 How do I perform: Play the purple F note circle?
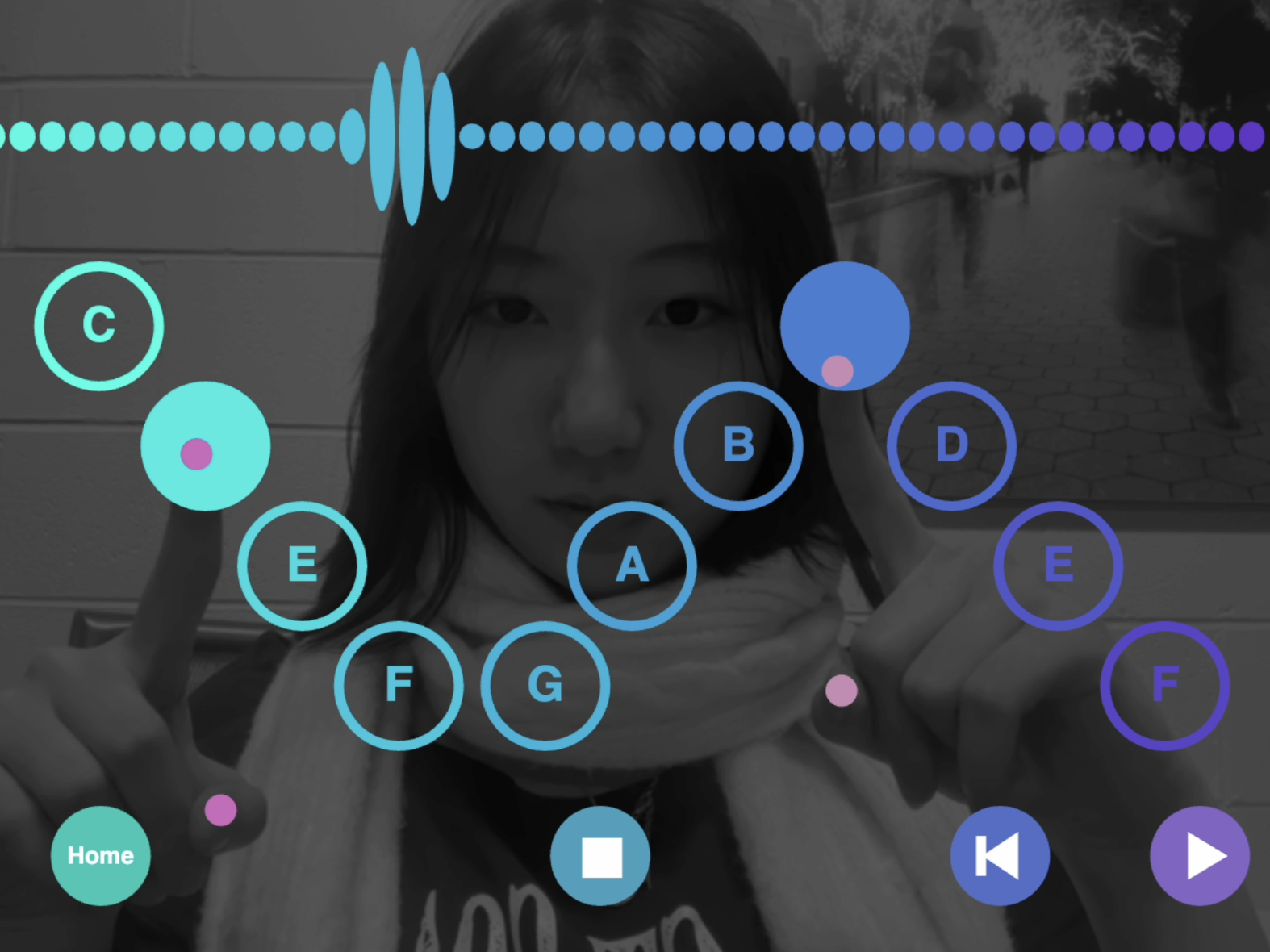pyautogui.click(x=1164, y=685)
